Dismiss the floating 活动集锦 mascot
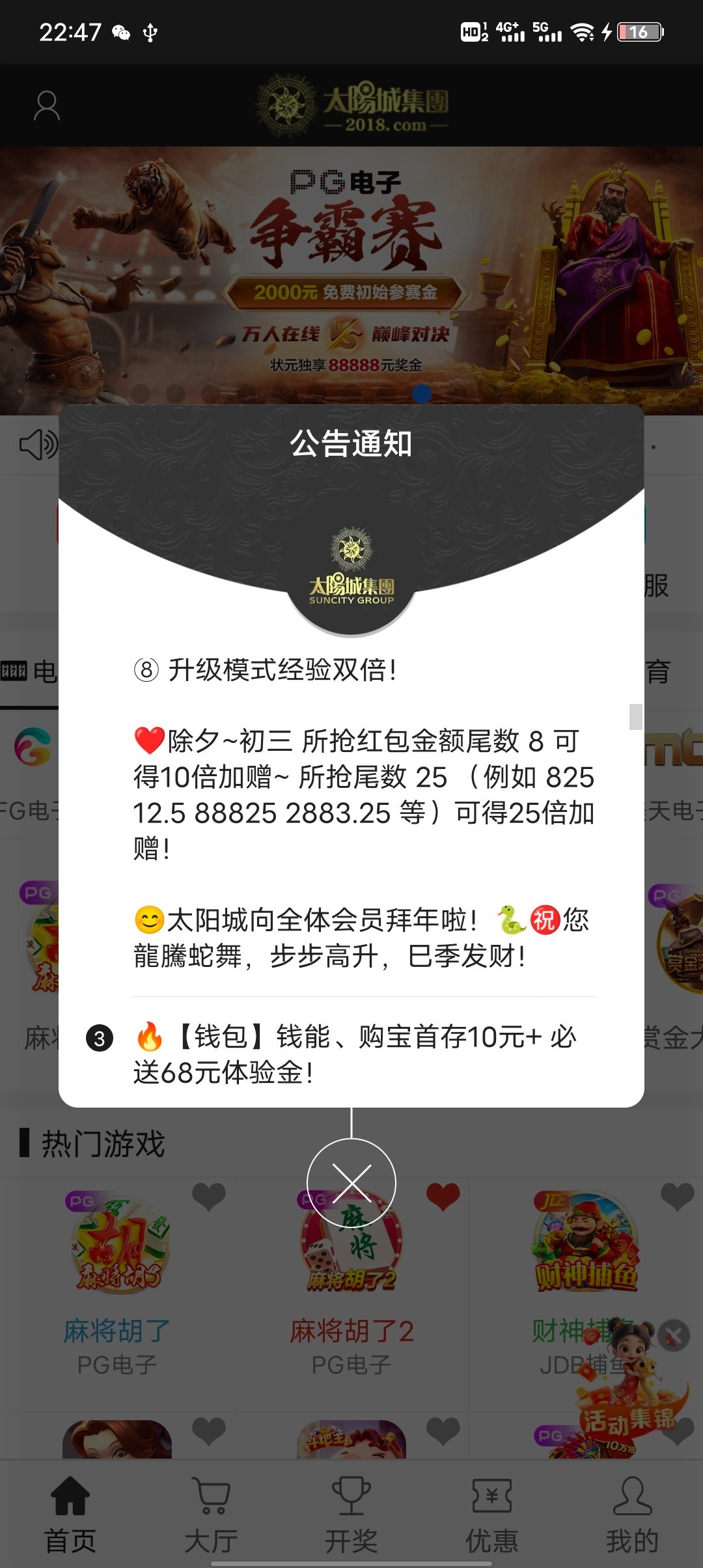The image size is (703, 1568). (674, 1336)
